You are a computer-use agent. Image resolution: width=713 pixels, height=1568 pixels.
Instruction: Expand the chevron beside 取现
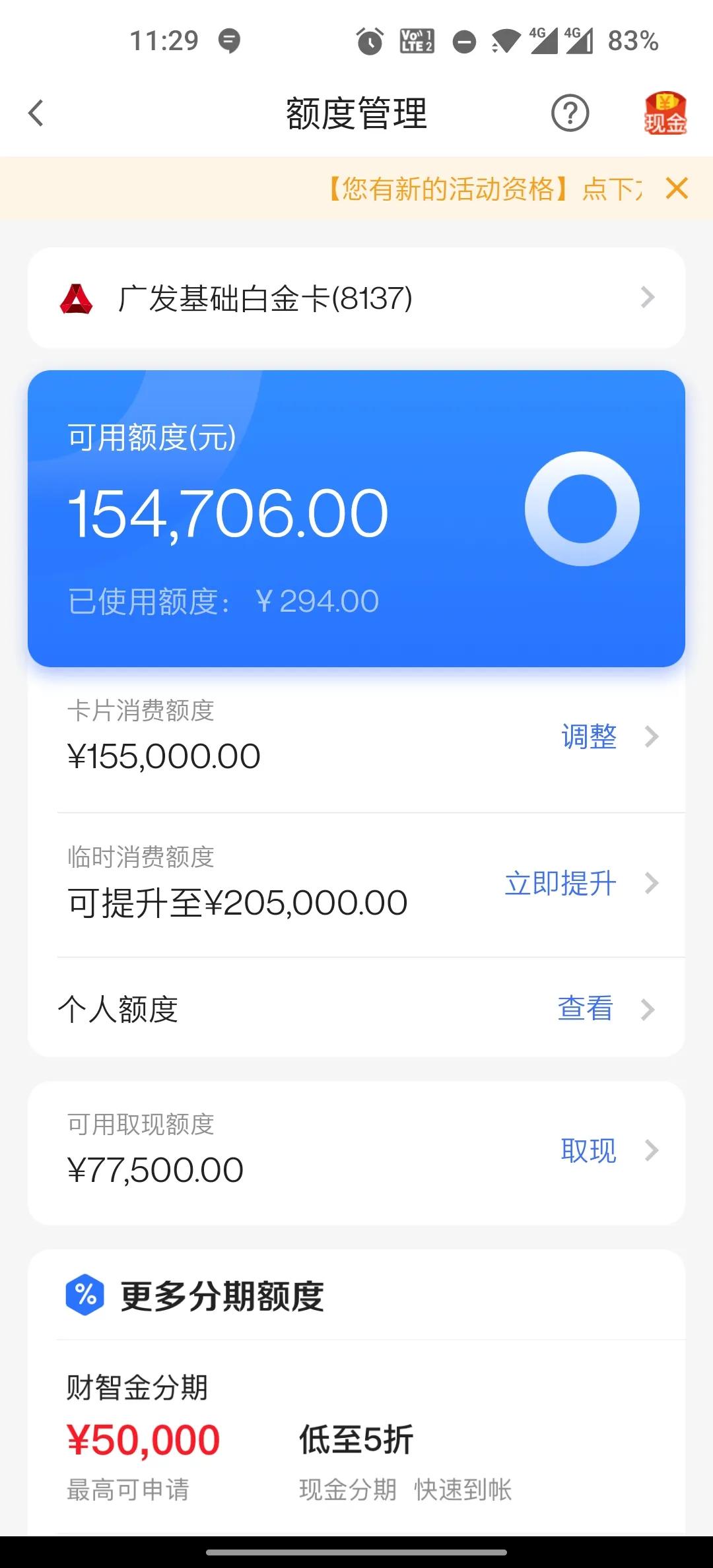click(652, 1149)
